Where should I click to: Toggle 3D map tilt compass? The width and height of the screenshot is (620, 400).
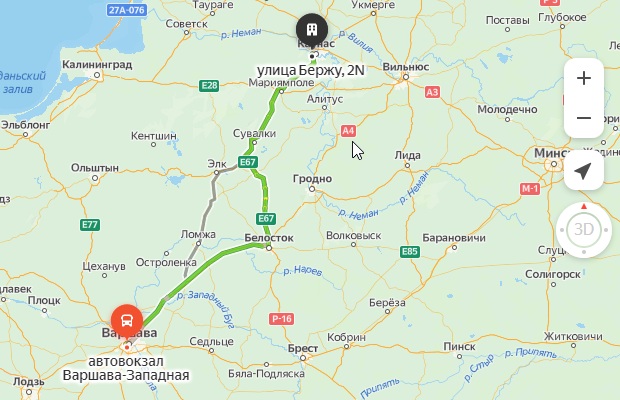point(584,230)
